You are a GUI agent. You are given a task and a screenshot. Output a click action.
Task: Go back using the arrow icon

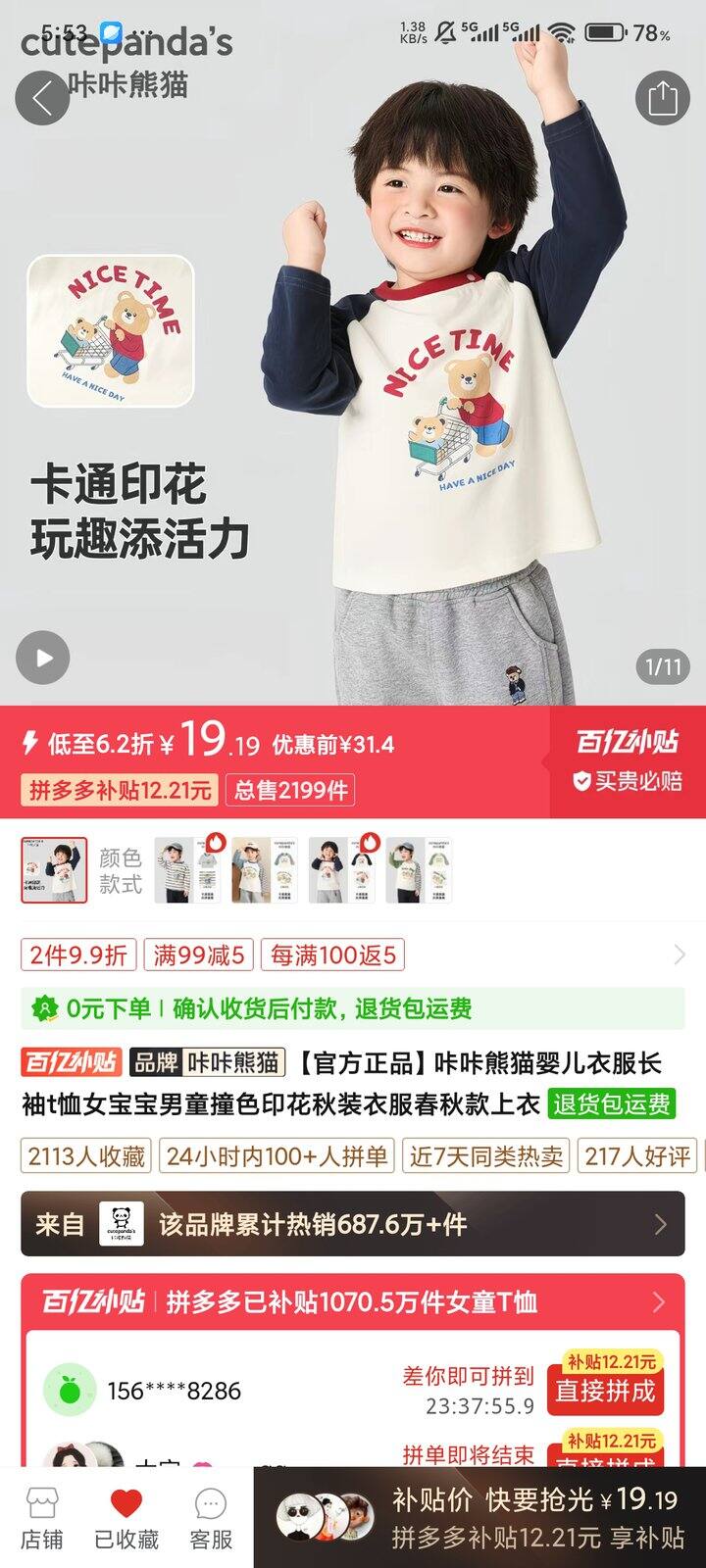(42, 98)
